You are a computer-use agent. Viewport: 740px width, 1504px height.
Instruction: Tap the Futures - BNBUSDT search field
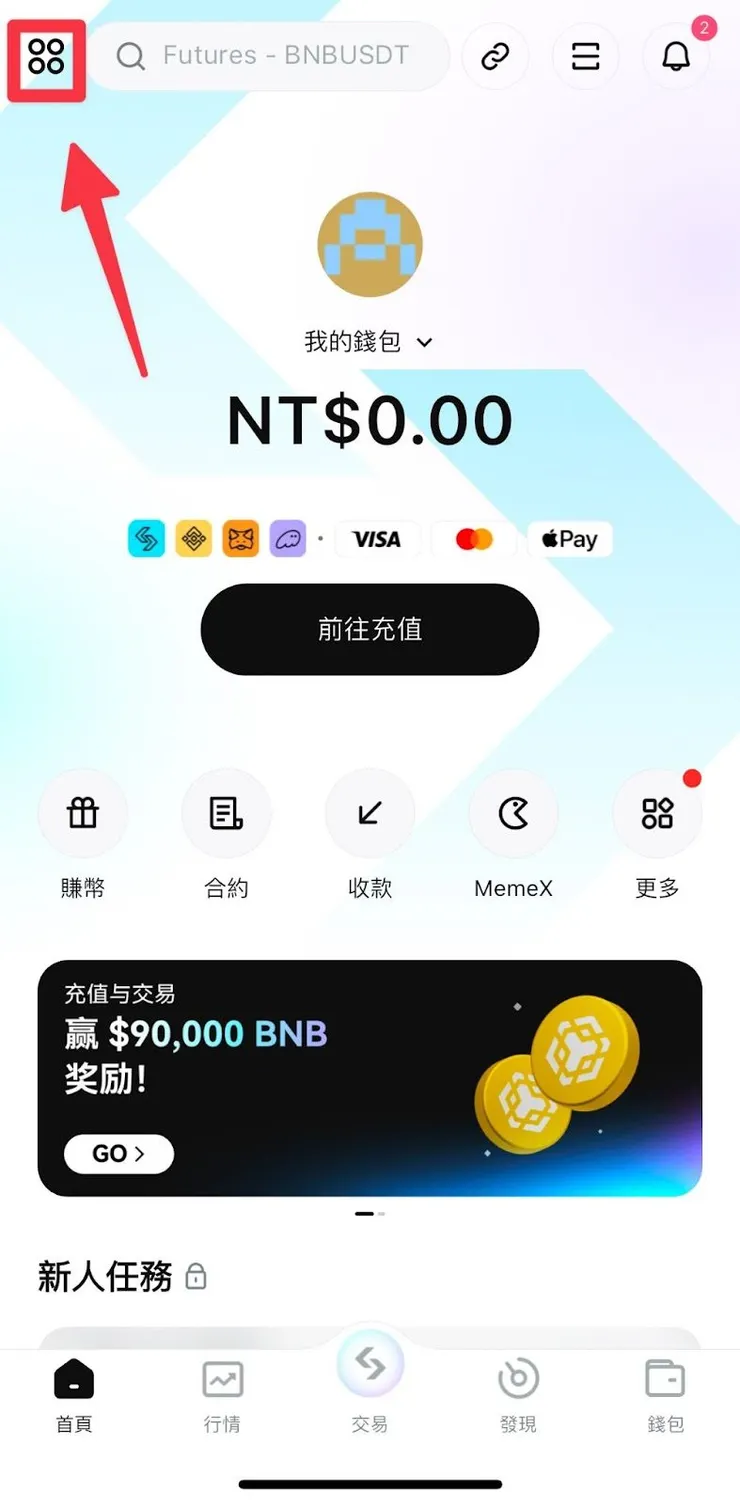coord(270,57)
